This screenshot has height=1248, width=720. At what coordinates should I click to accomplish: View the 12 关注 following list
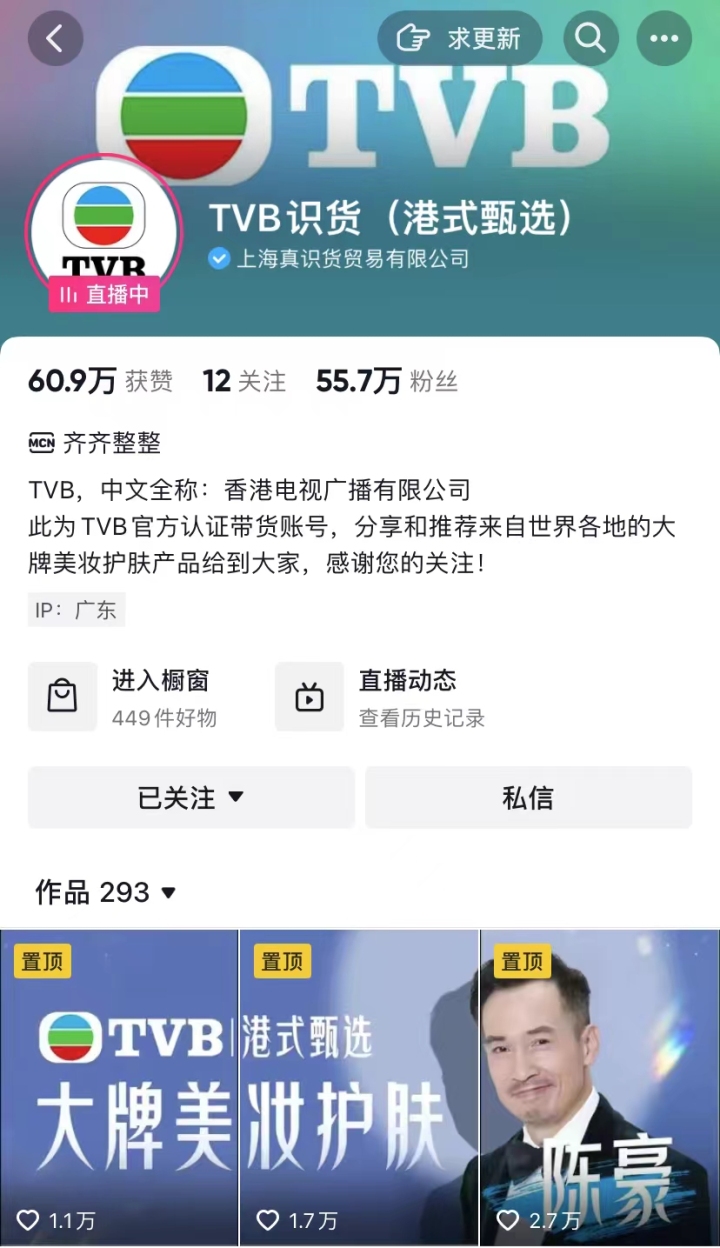(244, 381)
